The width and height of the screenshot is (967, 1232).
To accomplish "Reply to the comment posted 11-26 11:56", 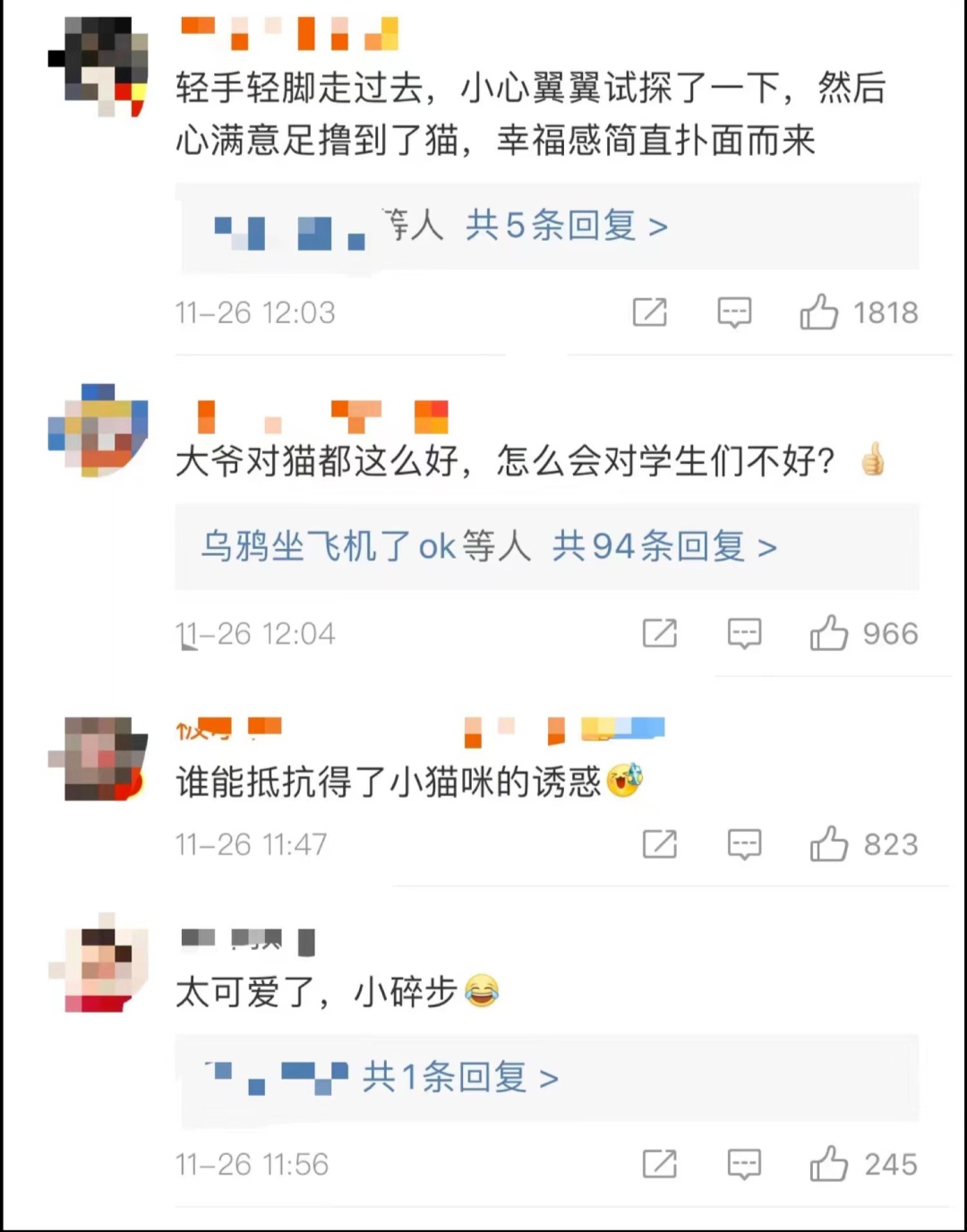I will 744,1164.
